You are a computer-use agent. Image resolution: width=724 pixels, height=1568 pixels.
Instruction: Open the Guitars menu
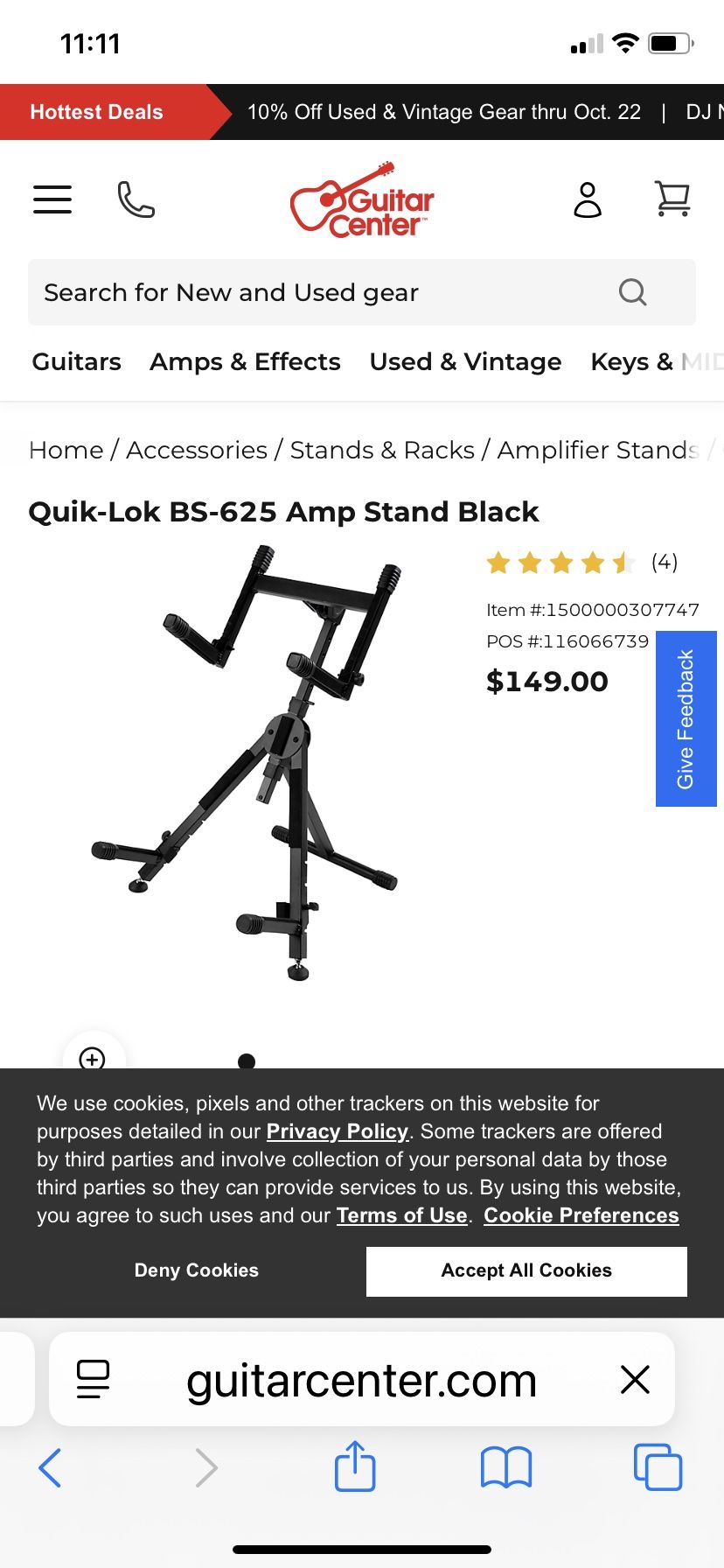pos(76,361)
